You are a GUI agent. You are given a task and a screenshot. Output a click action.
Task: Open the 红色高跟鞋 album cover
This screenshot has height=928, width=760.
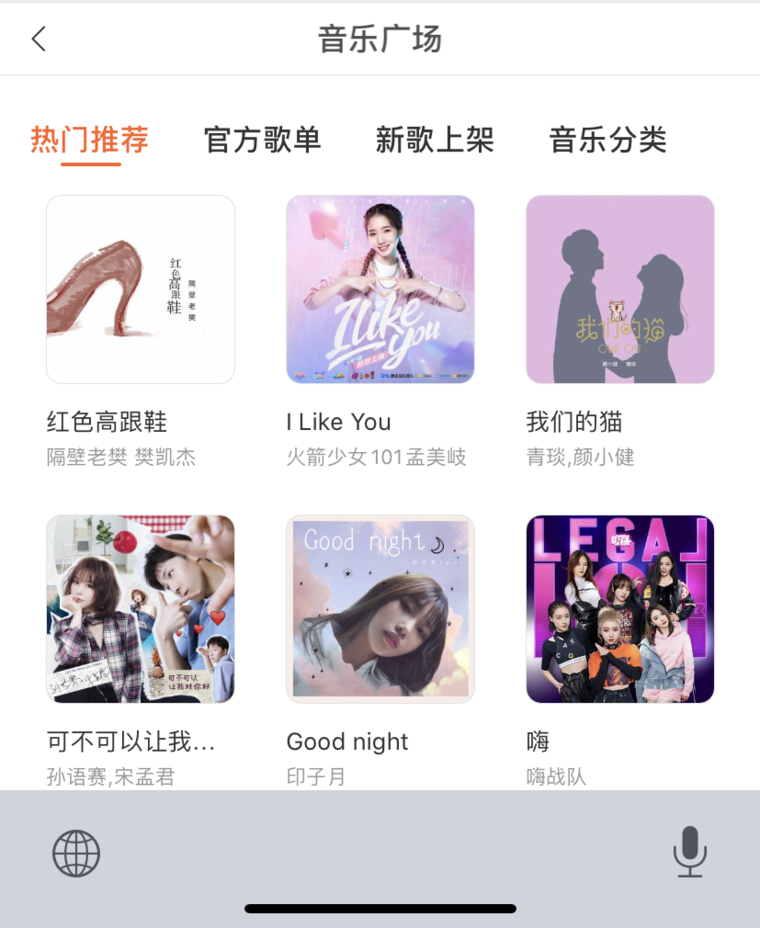click(140, 289)
